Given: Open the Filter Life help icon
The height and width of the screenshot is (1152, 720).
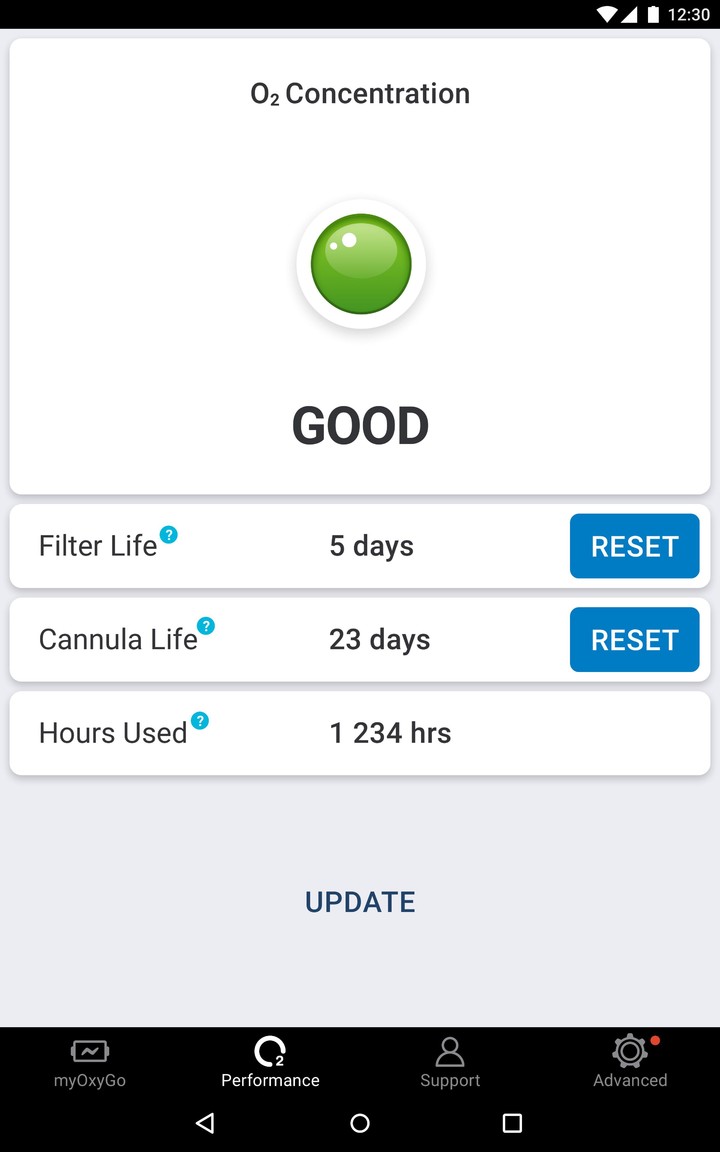Looking at the screenshot, I should [x=169, y=535].
